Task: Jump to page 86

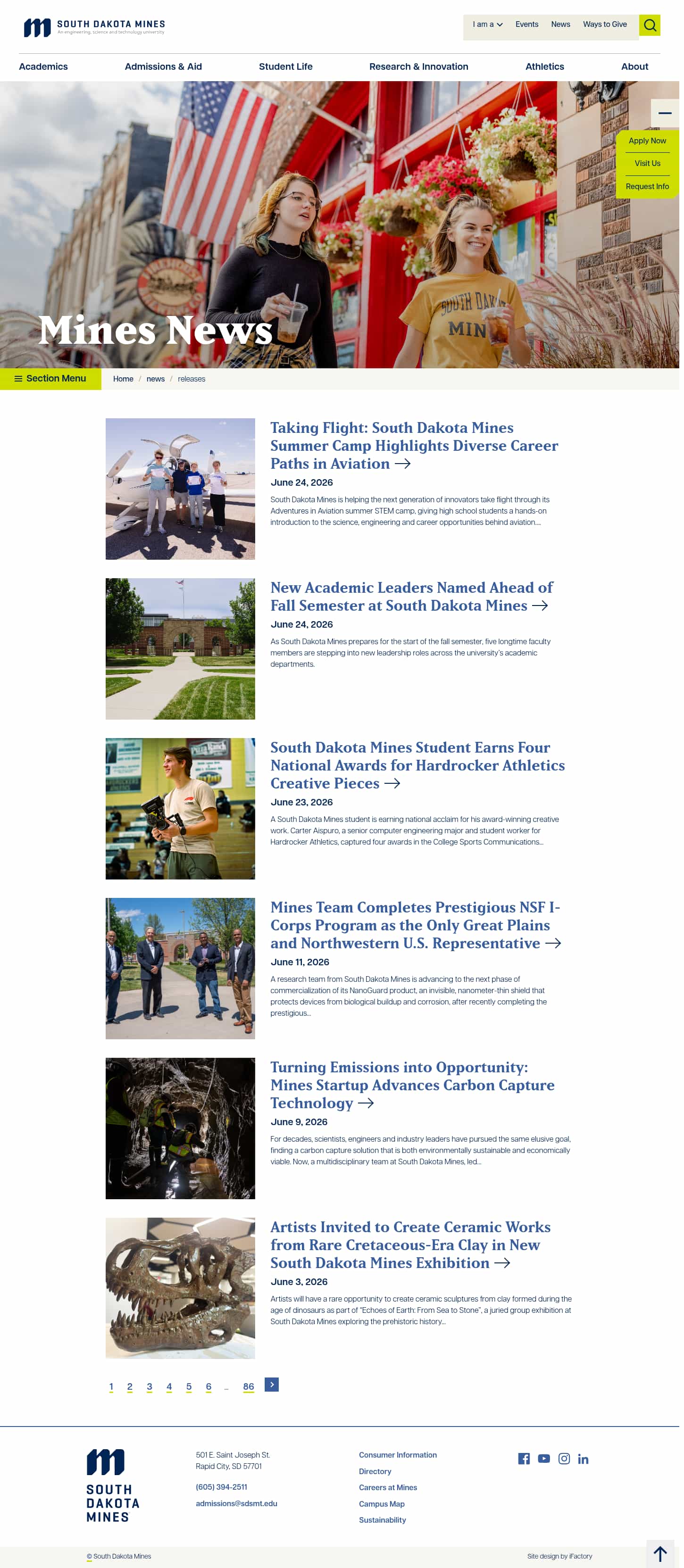Action: coord(249,1386)
